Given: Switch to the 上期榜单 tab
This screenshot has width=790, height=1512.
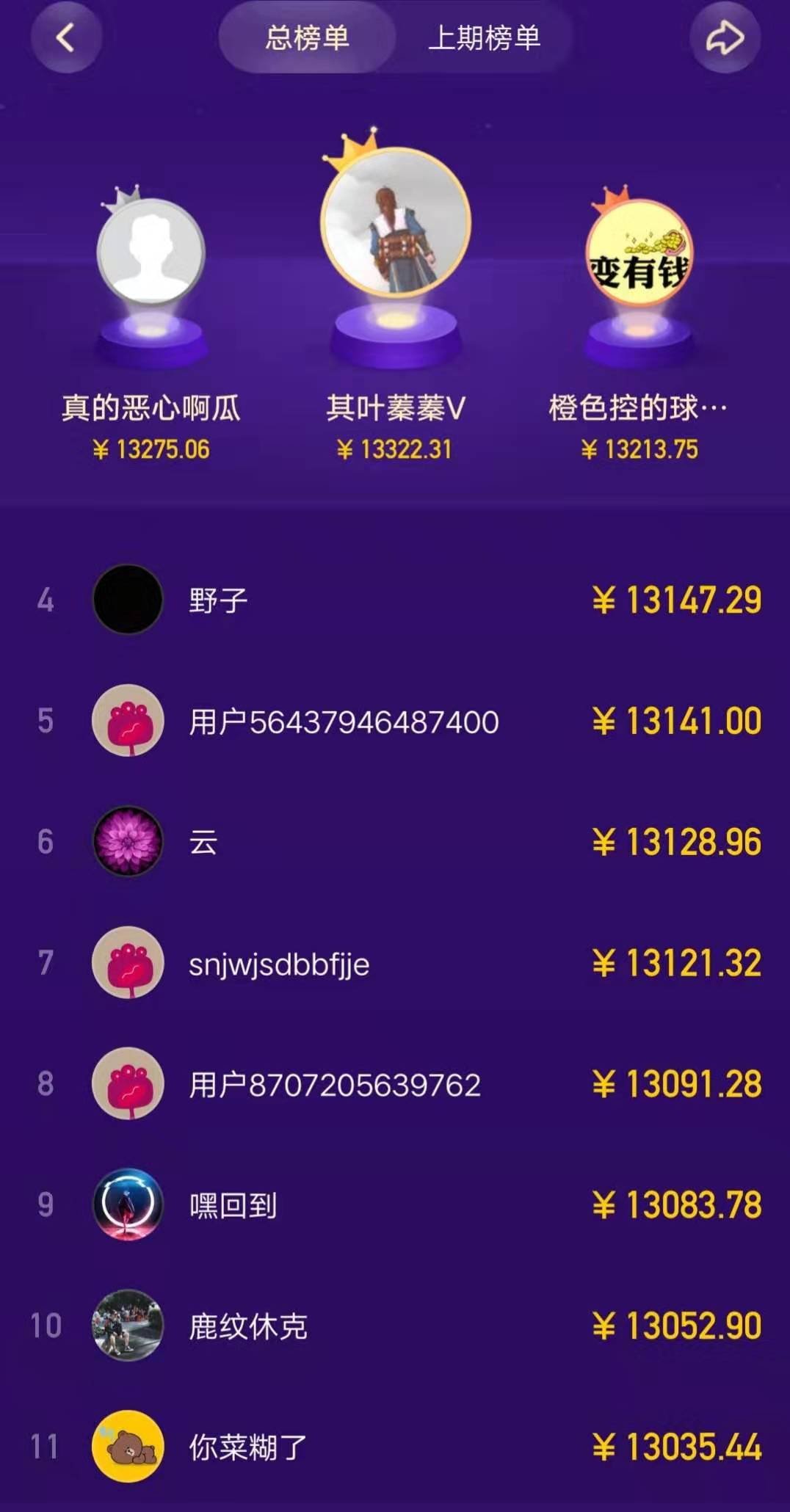Looking at the screenshot, I should coord(484,37).
